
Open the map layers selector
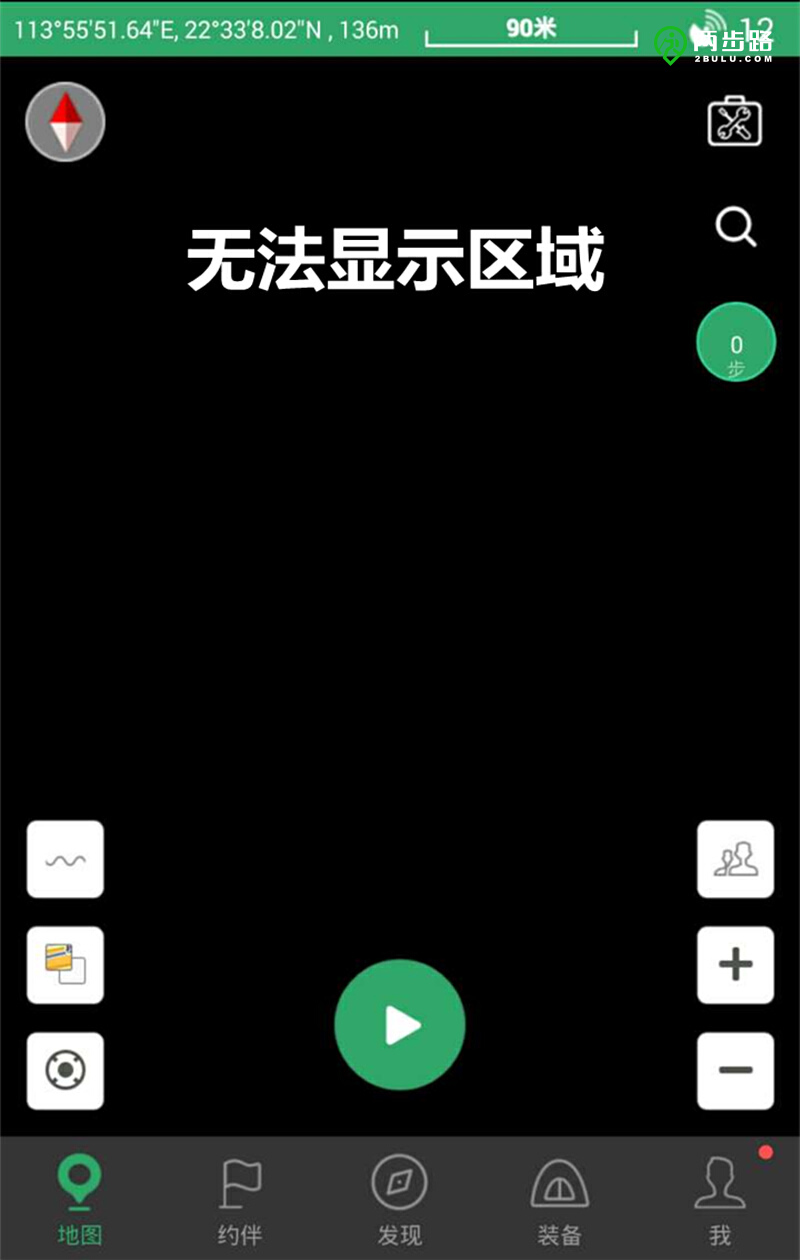click(x=65, y=965)
